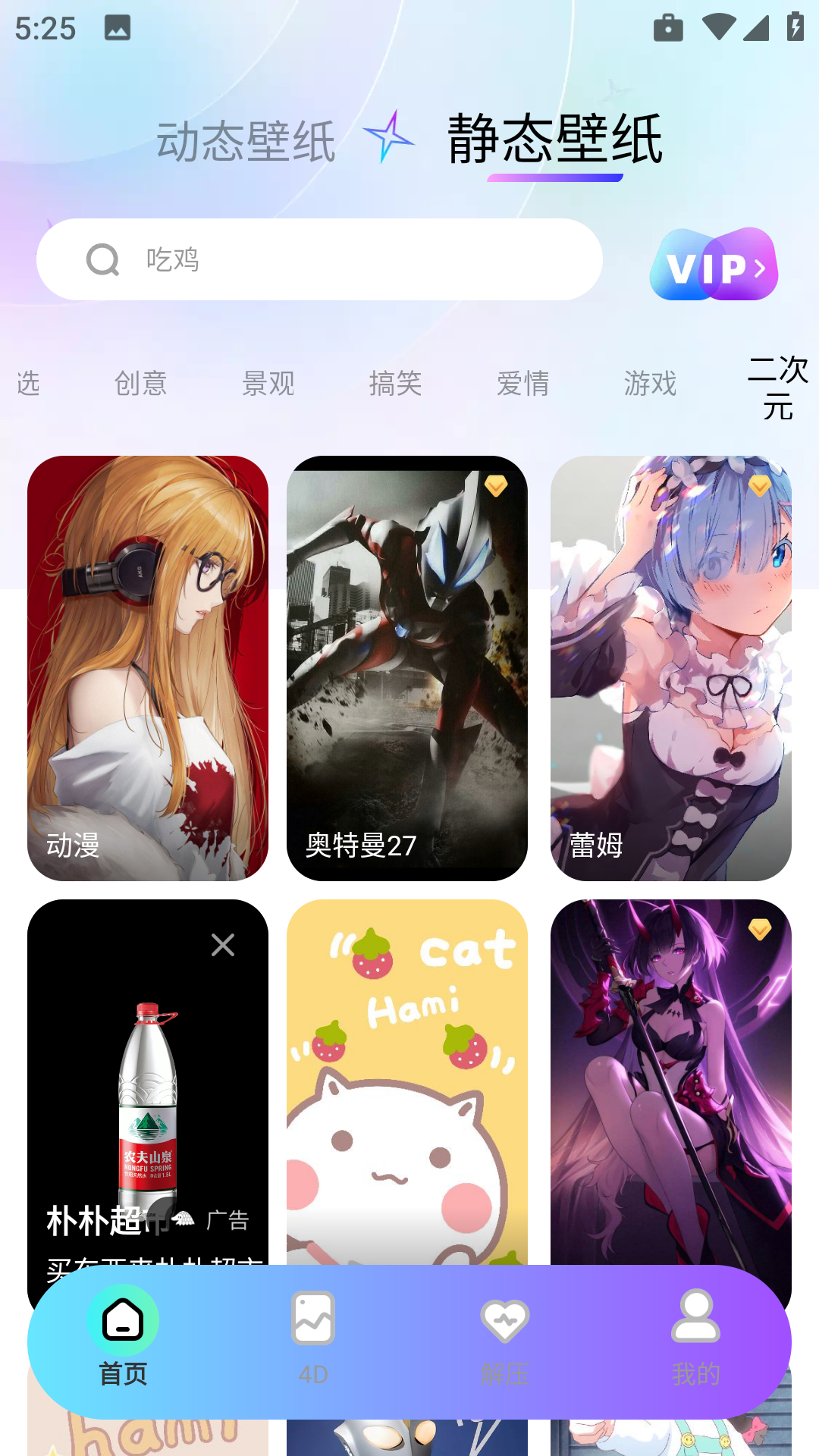Show the 搞笑 category
This screenshot has width=819, height=1456.
point(395,384)
